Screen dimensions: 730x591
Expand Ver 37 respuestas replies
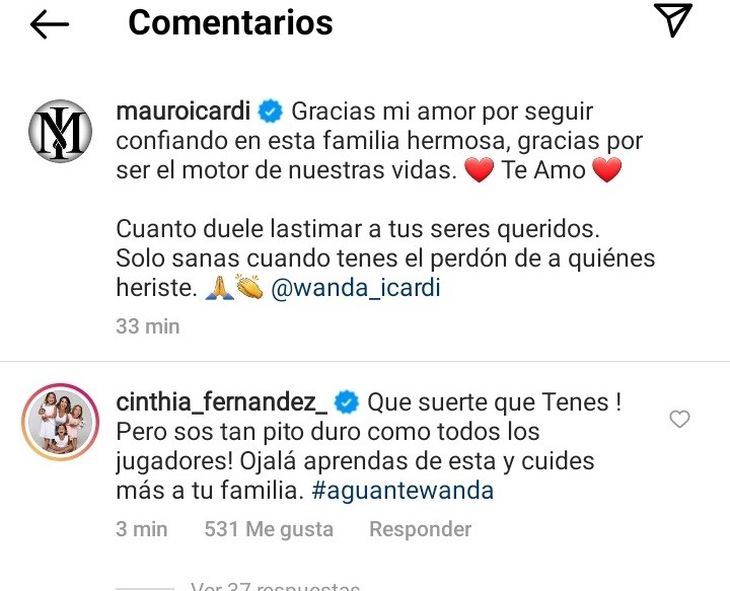274,587
